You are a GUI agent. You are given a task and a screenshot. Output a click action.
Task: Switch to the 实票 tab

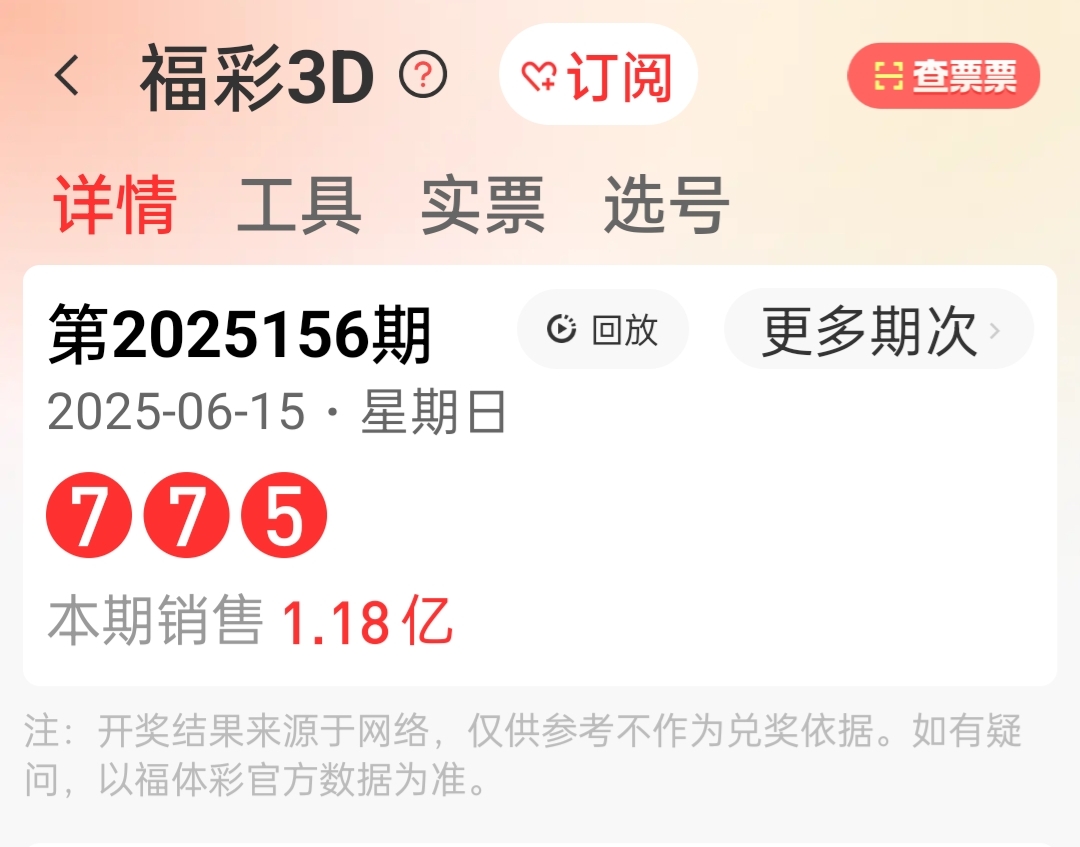coord(482,205)
